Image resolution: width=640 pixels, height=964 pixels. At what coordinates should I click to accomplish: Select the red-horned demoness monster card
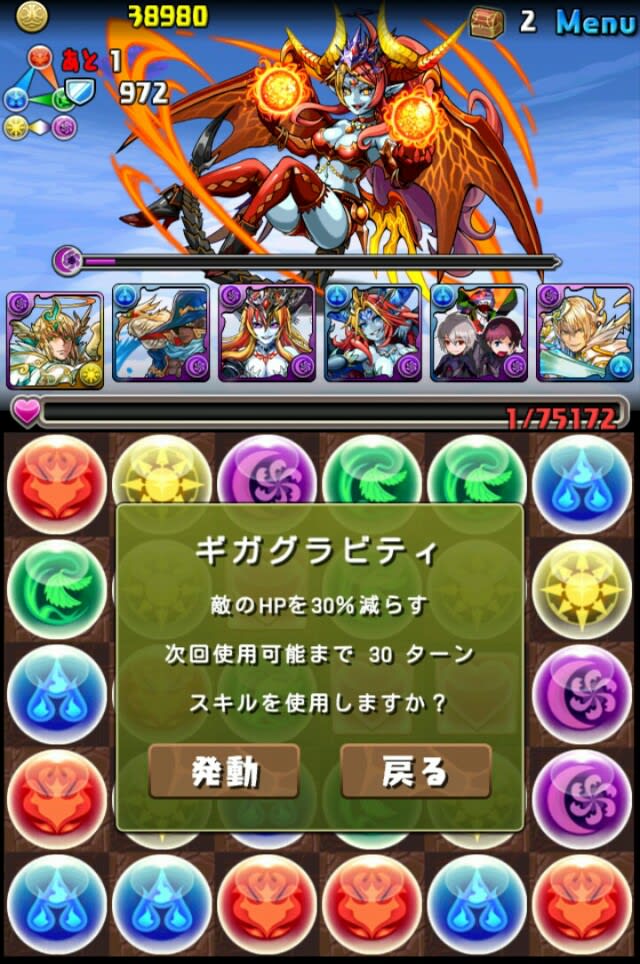267,335
